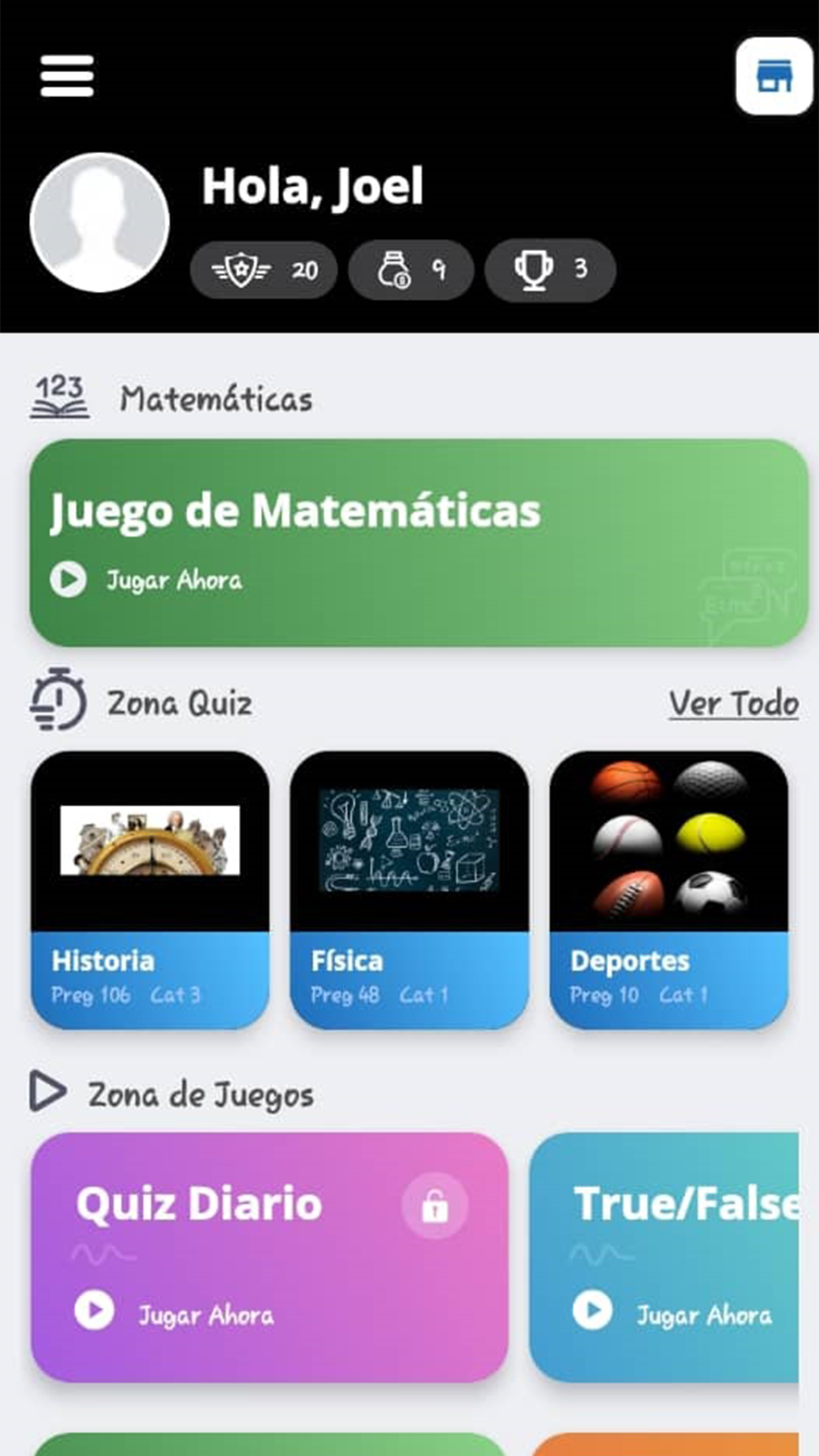Select the Física quiz card
This screenshot has width=819, height=1456.
point(409,890)
